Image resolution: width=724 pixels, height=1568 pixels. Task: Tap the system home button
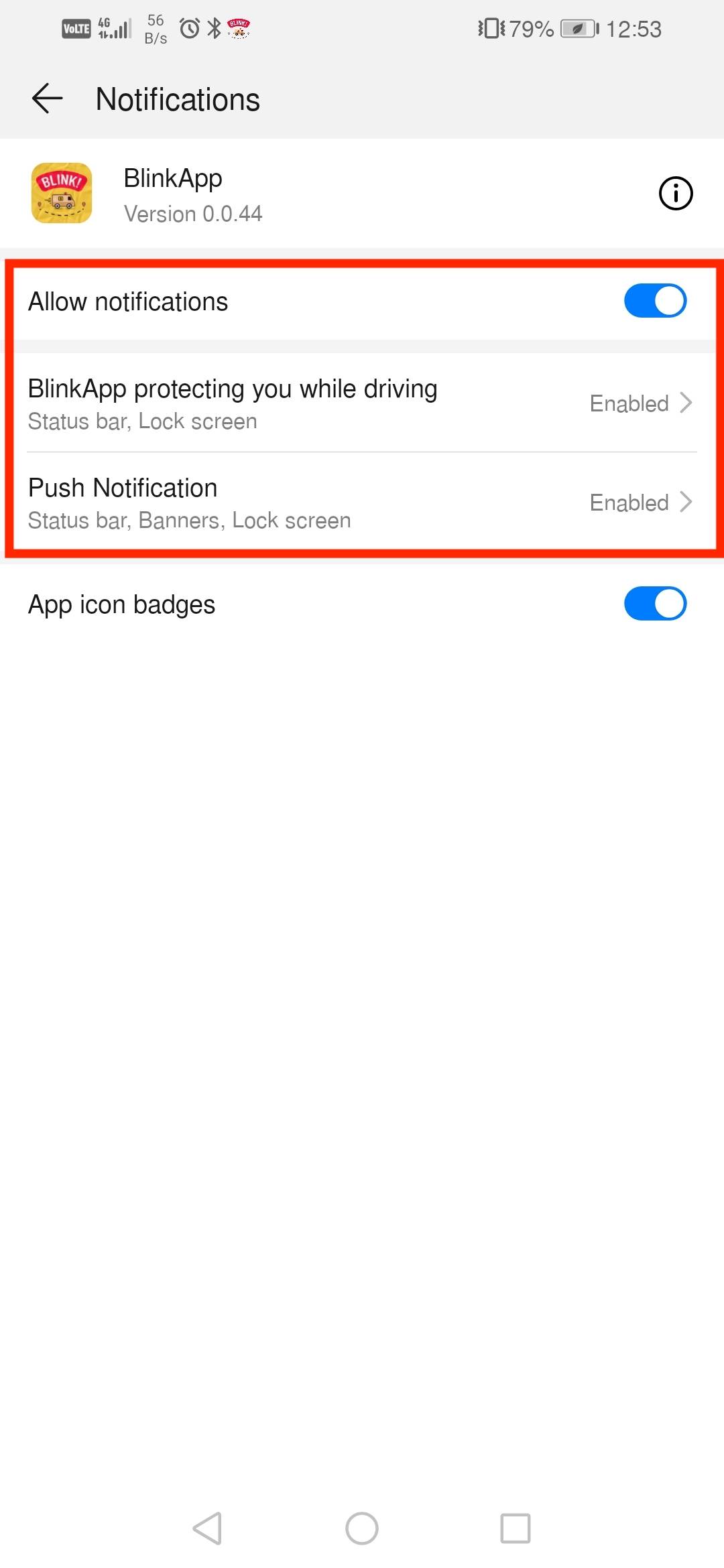362,1528
